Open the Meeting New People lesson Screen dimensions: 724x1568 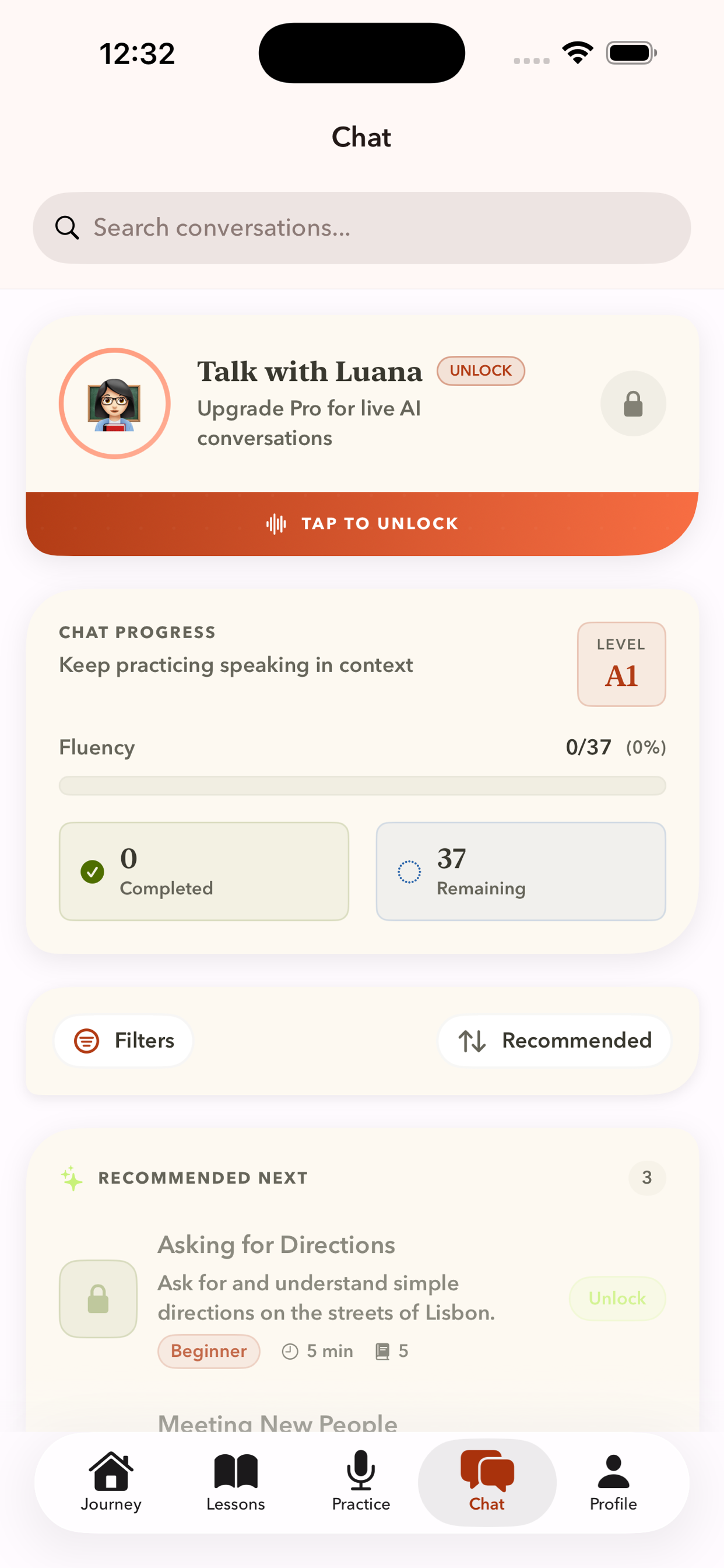point(278,1423)
